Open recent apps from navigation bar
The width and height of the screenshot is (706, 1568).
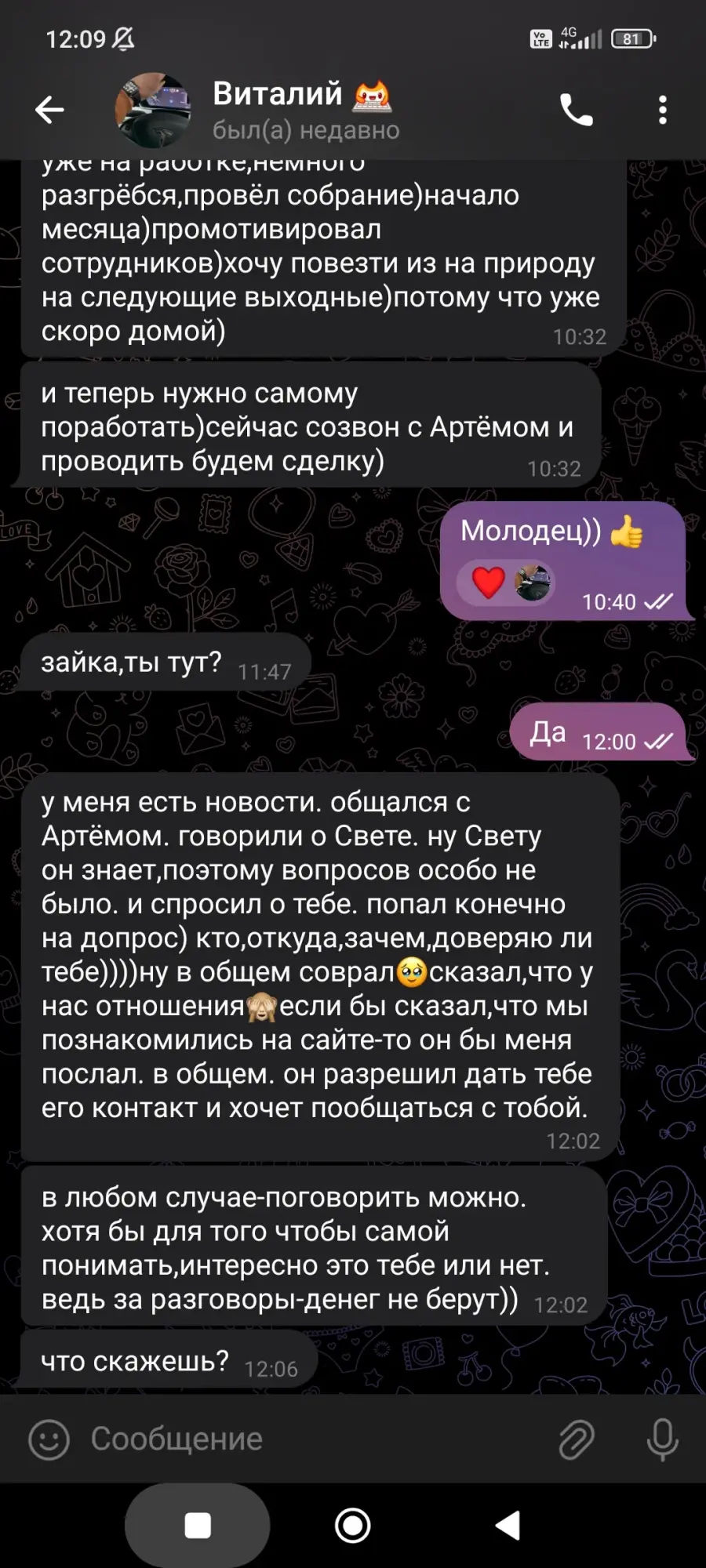pos(198,1526)
